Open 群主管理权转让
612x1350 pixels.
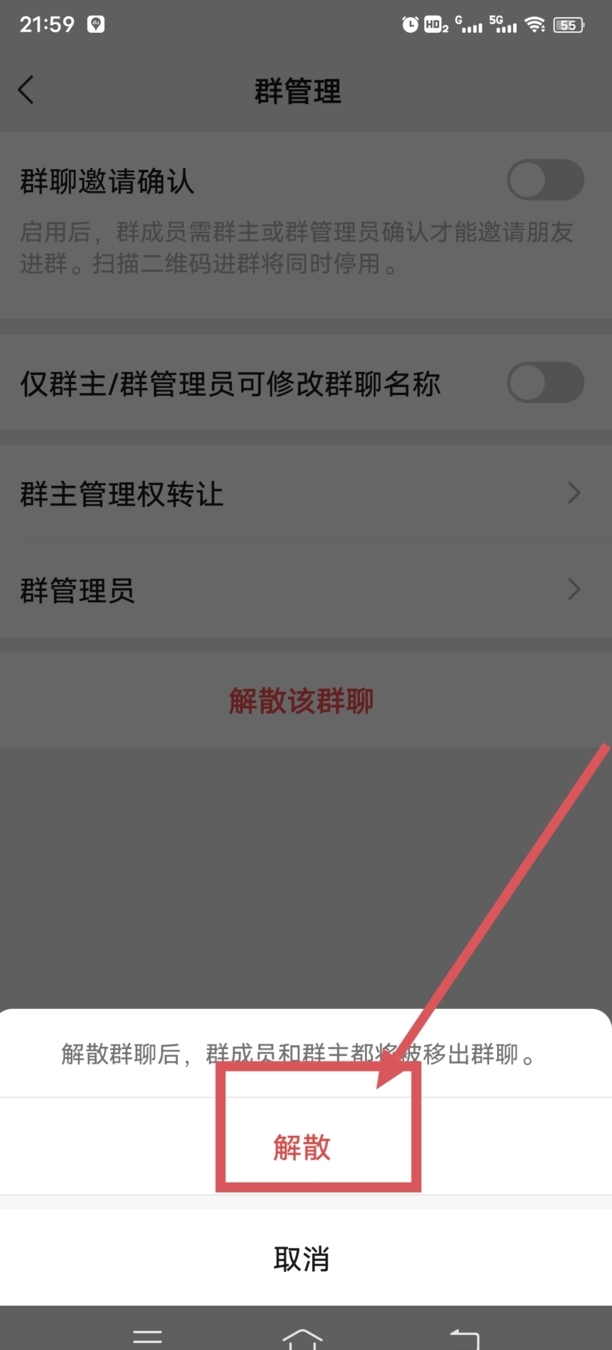300,493
